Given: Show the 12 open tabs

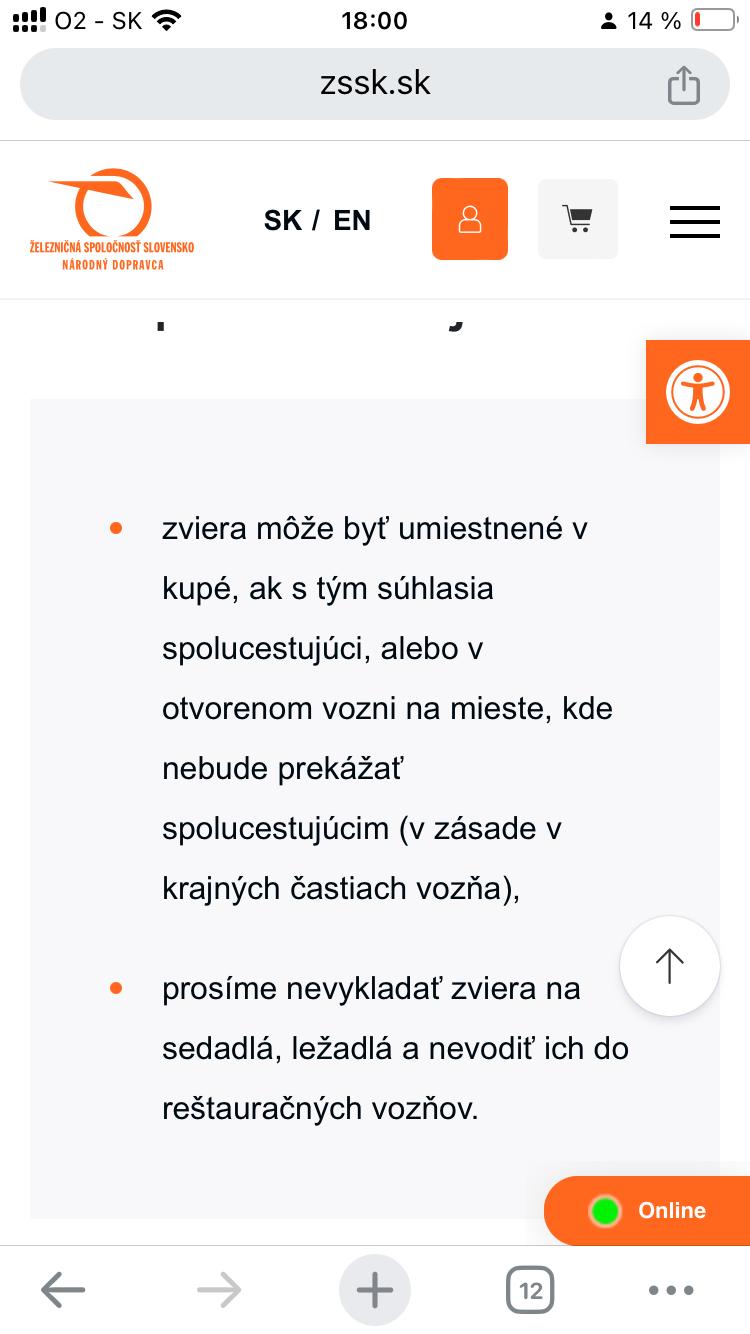Looking at the screenshot, I should 531,1290.
